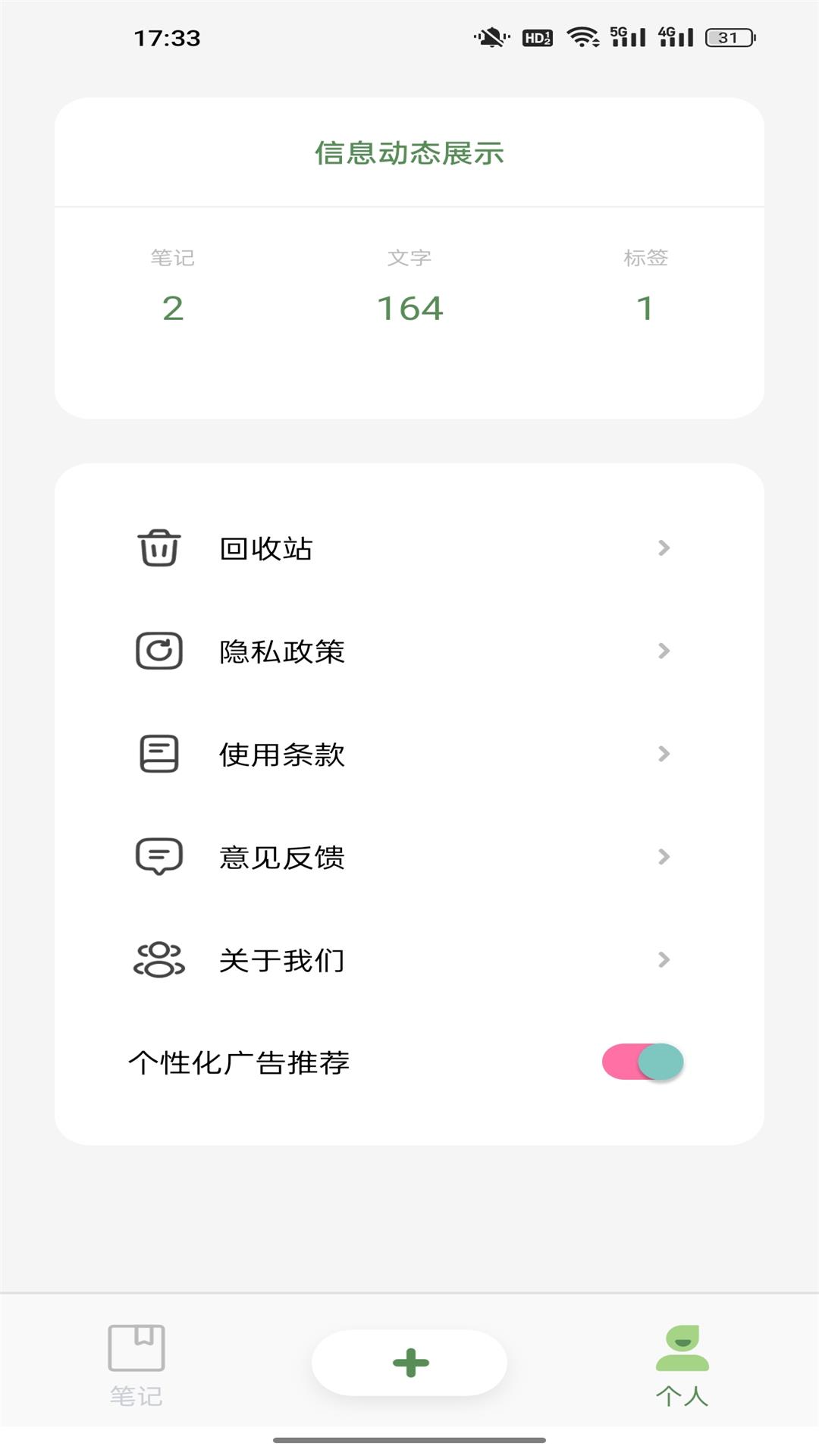Viewport: 819px width, 1456px height.
Task: Click the people icon beside 关于我们
Action: pos(157,960)
